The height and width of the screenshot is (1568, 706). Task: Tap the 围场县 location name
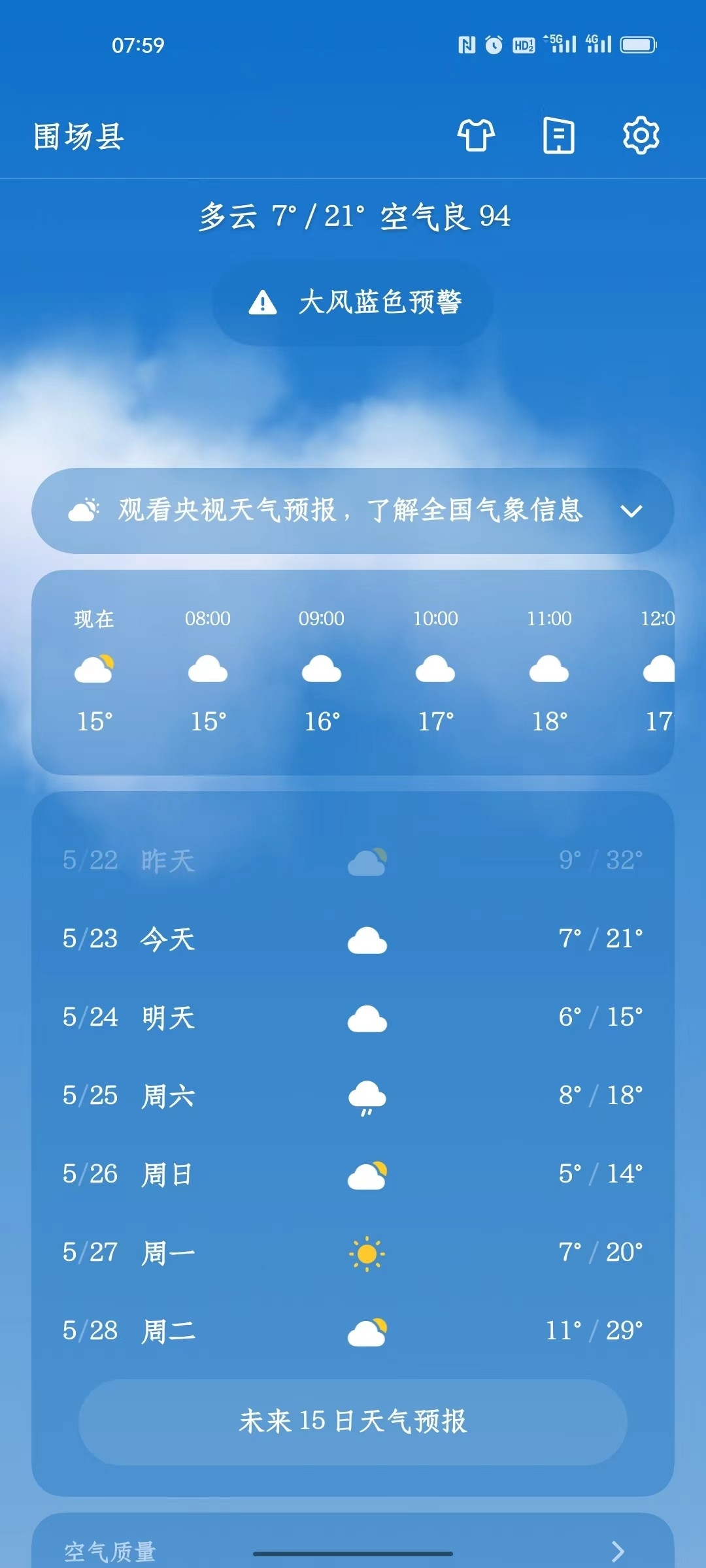pyautogui.click(x=79, y=137)
